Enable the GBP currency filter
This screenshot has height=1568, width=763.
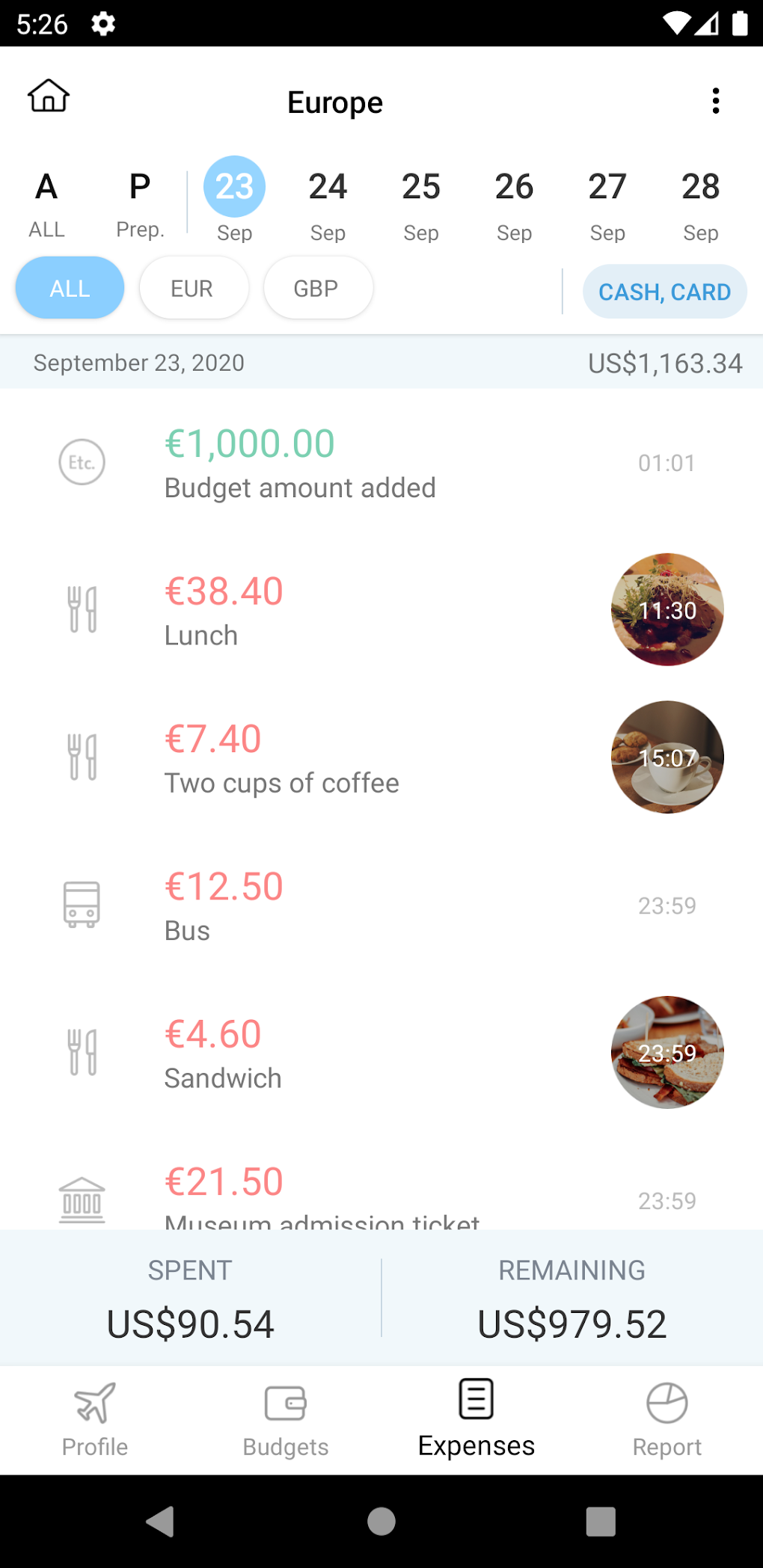coord(317,287)
